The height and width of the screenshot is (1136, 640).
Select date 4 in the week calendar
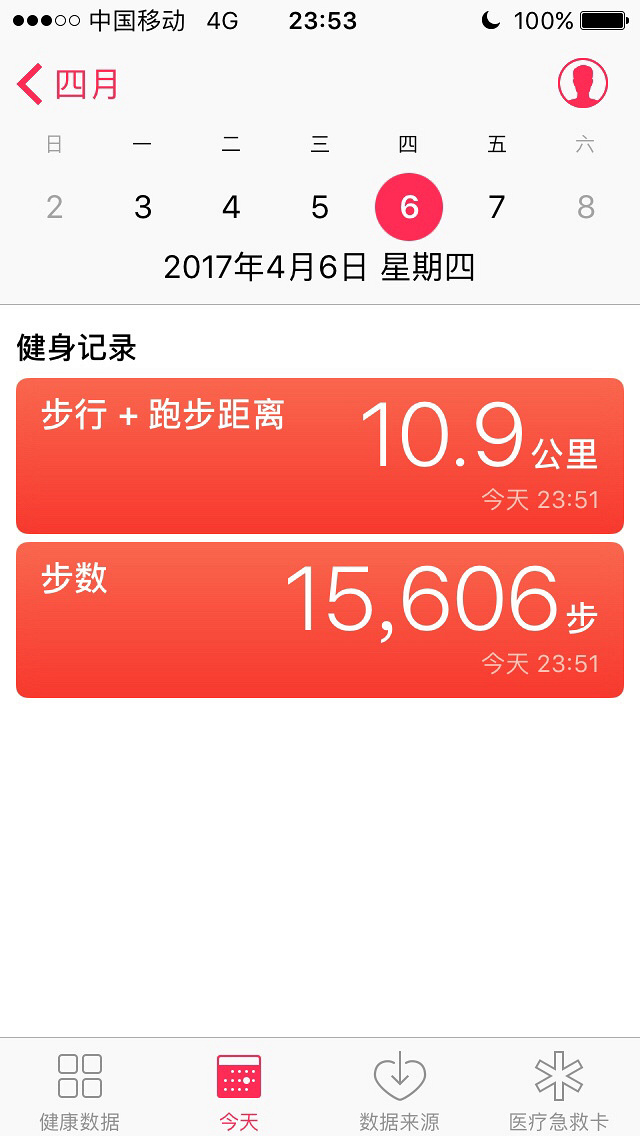pos(231,207)
